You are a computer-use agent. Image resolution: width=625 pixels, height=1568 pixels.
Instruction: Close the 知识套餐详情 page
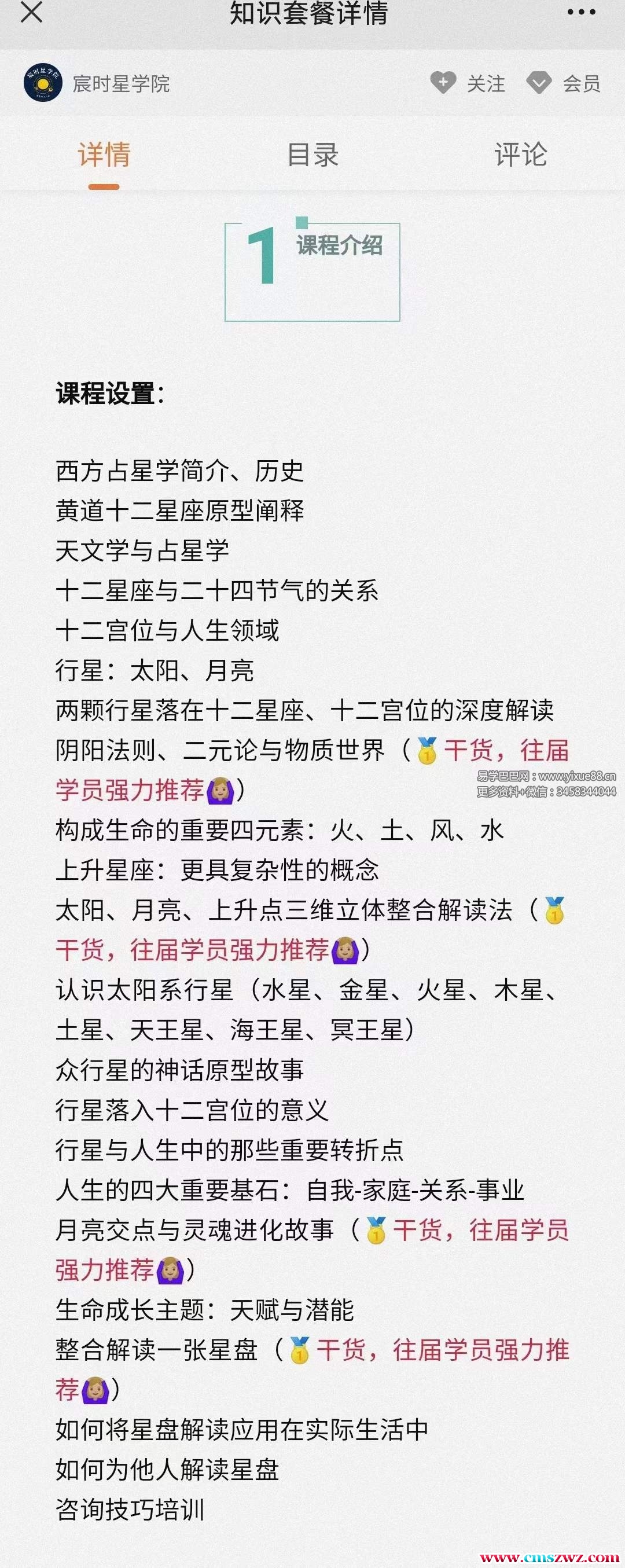coord(32,12)
